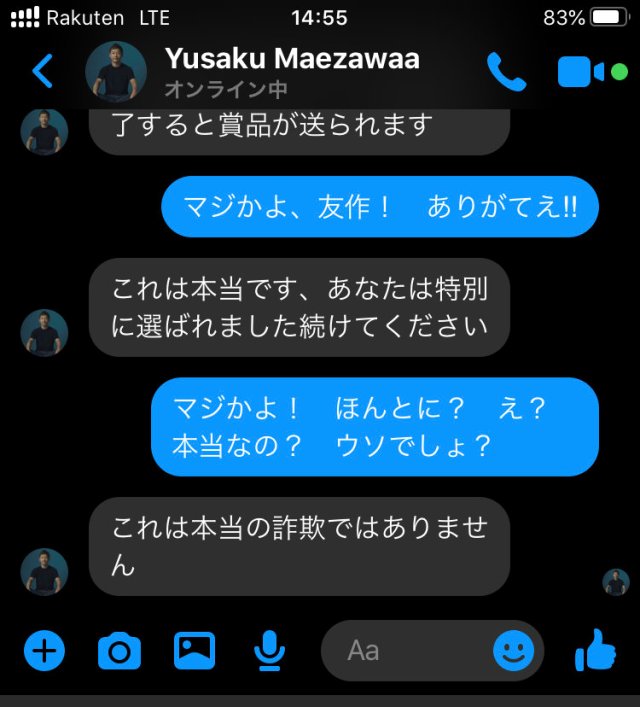Record a voice message with the microphone

[x=267, y=652]
